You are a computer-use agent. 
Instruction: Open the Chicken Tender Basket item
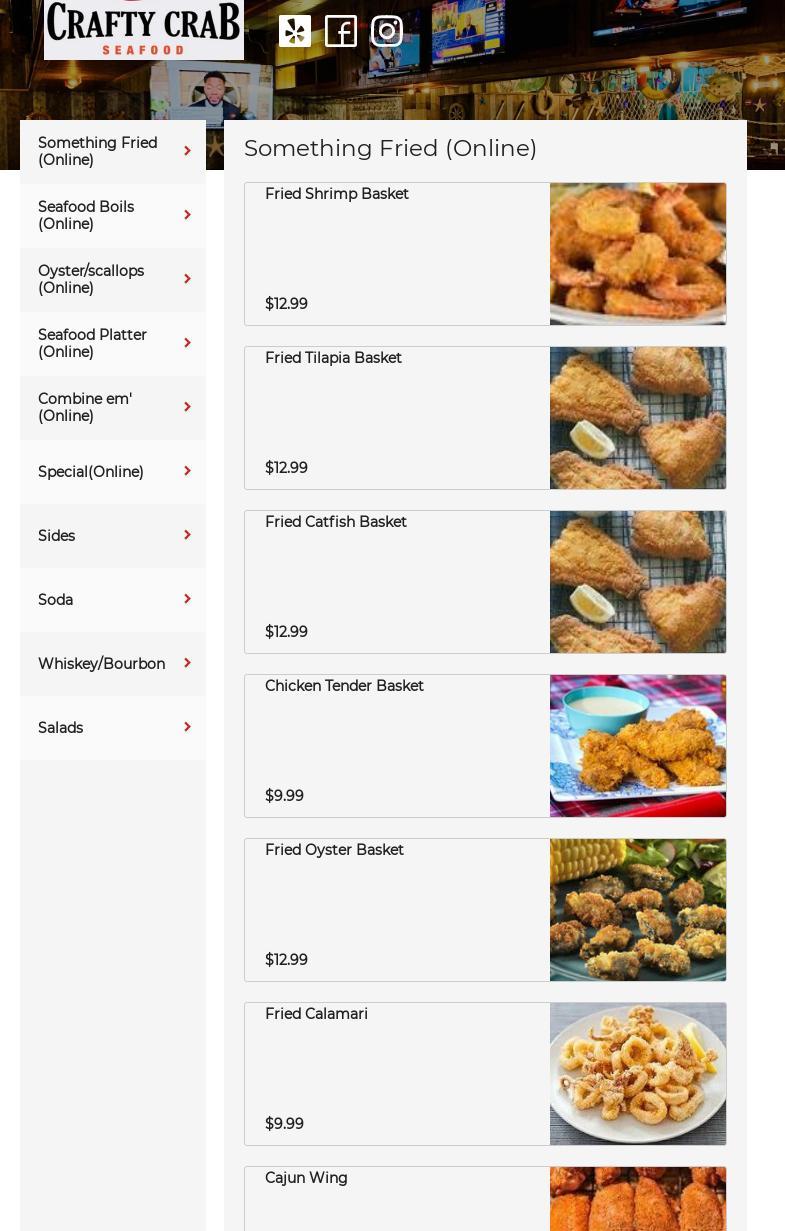pyautogui.click(x=485, y=746)
